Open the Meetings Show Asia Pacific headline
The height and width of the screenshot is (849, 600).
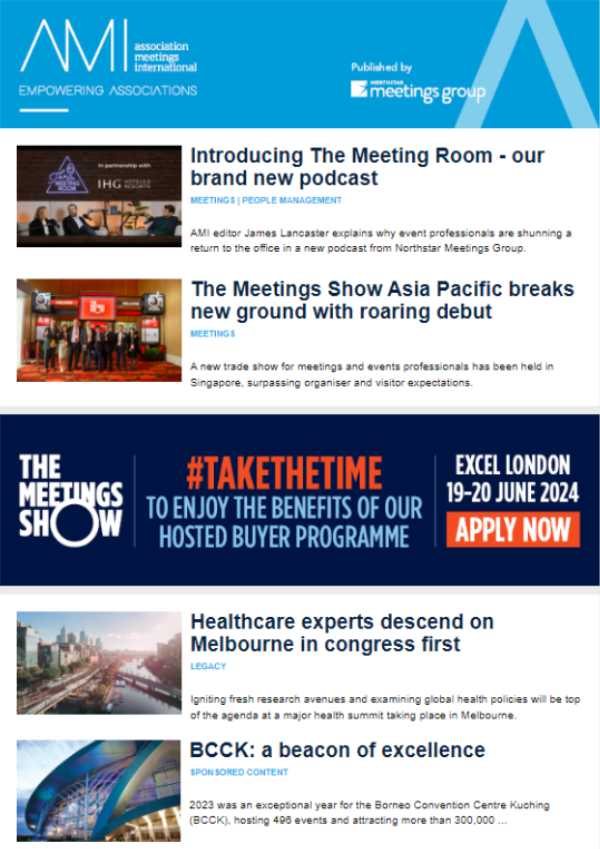(x=382, y=300)
